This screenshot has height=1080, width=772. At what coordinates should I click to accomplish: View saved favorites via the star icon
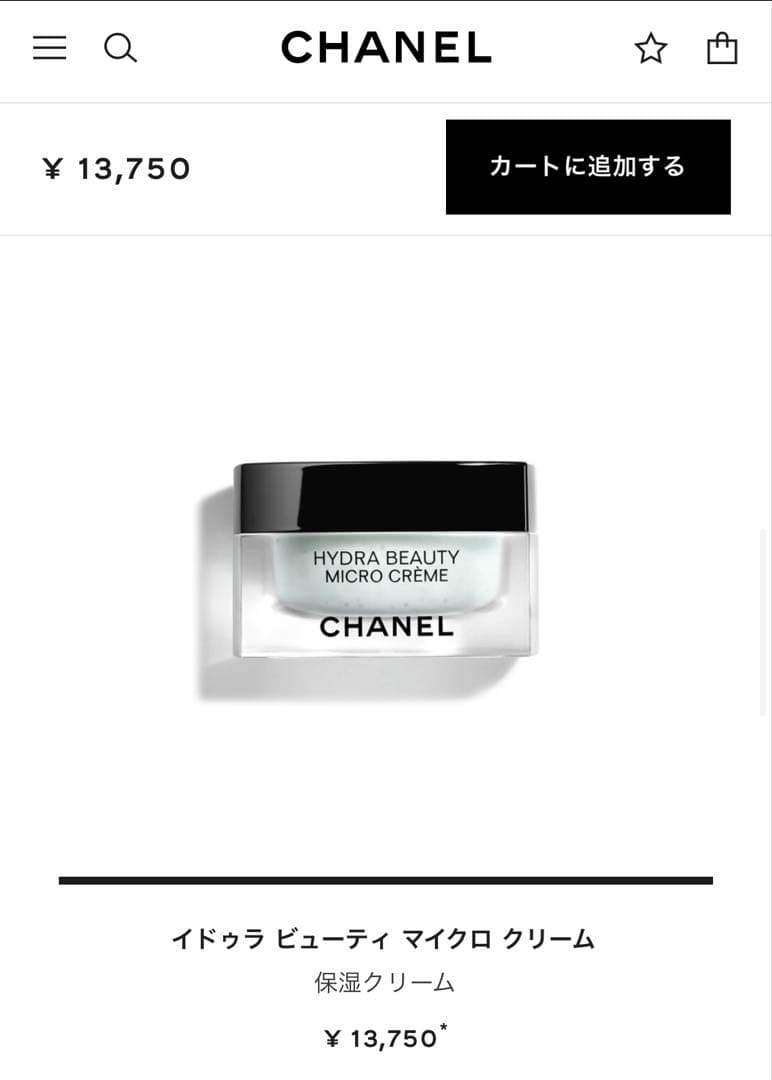pyautogui.click(x=650, y=48)
